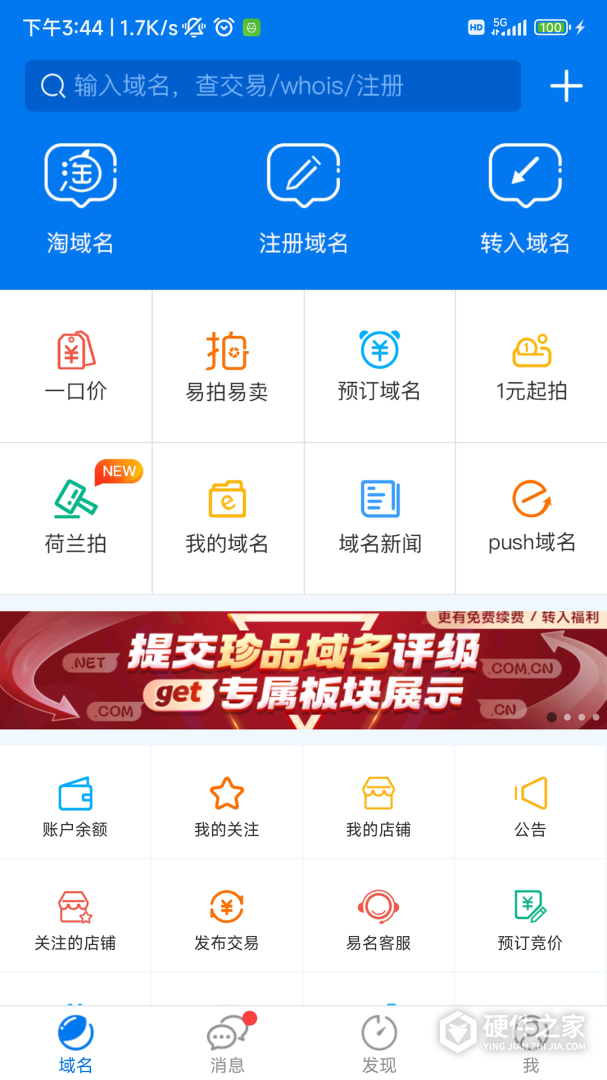Read 域名新闻
This screenshot has width=607, height=1080.
coord(379,518)
